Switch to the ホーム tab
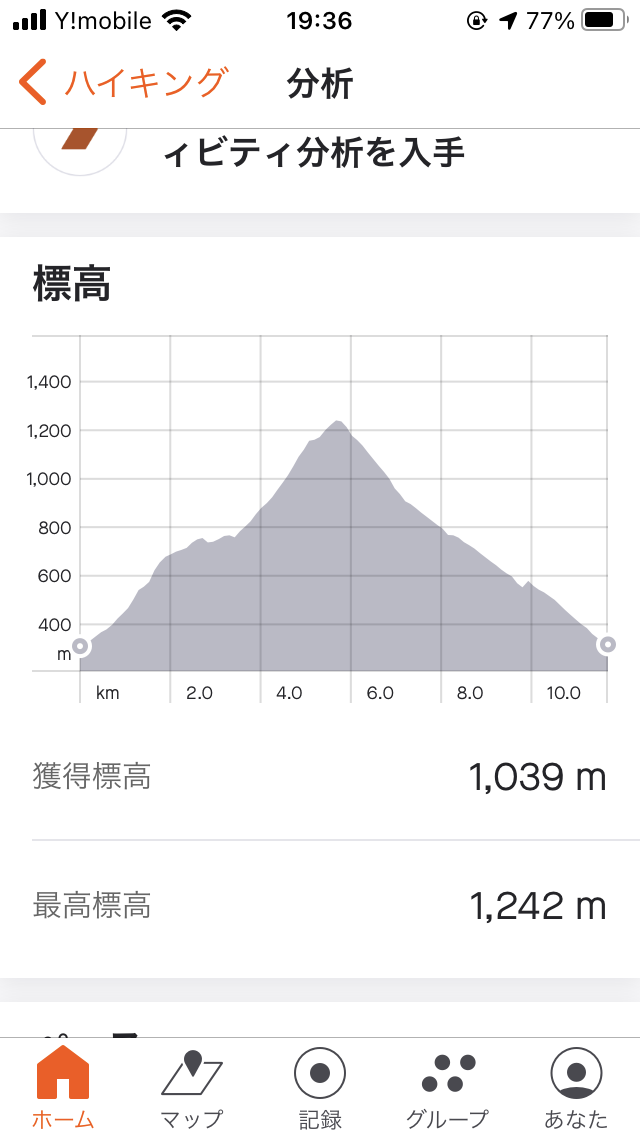The image size is (640, 1136). tap(63, 1087)
